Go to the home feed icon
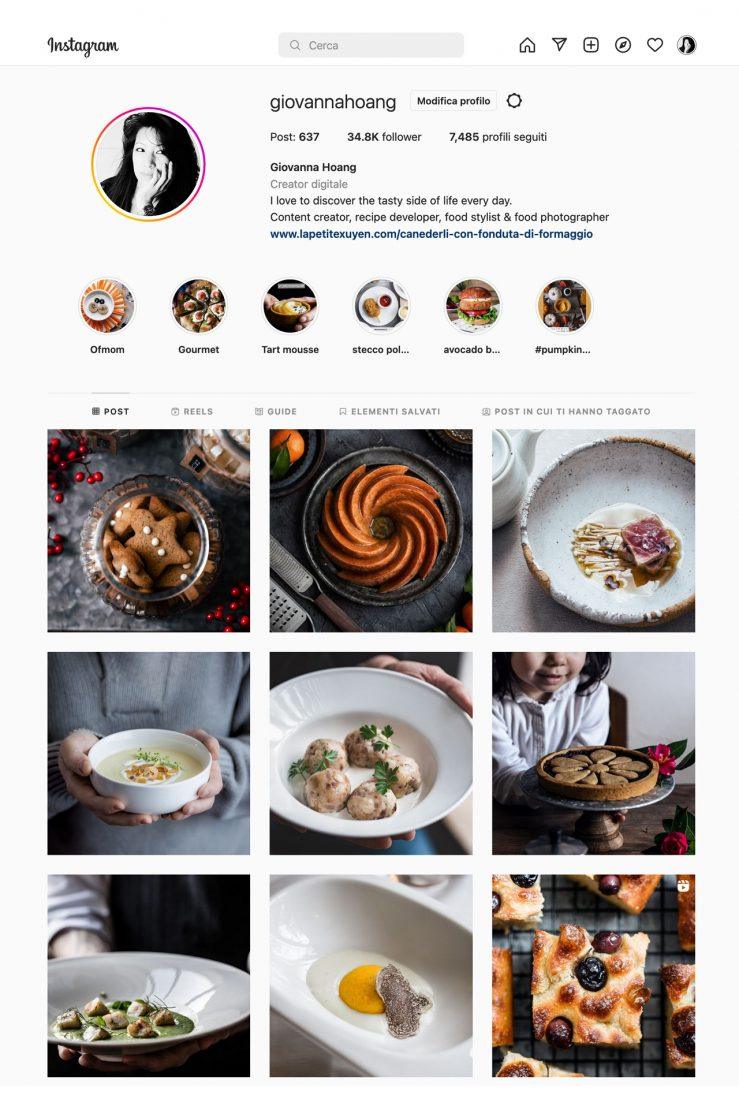The image size is (739, 1110). (x=527, y=45)
